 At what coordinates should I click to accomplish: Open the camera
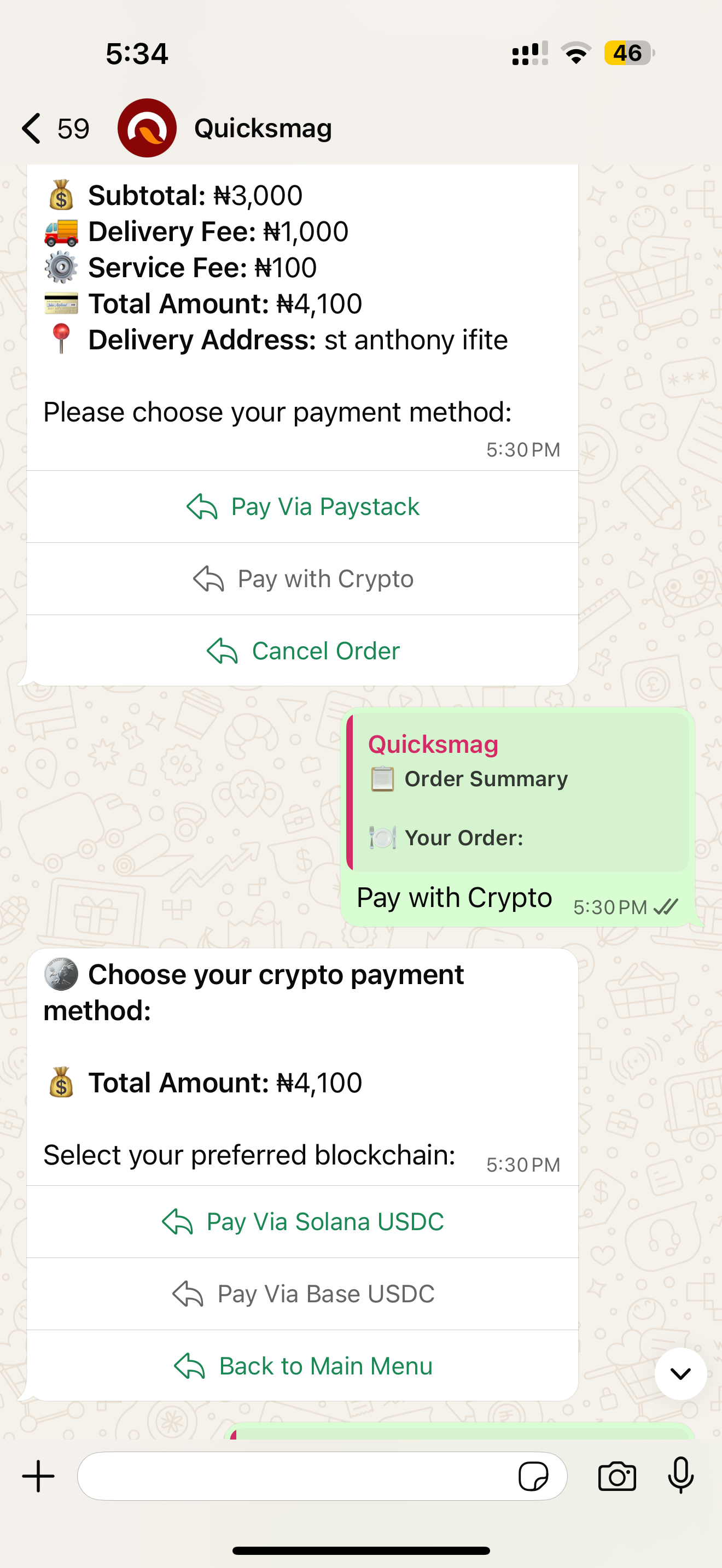point(618,1476)
